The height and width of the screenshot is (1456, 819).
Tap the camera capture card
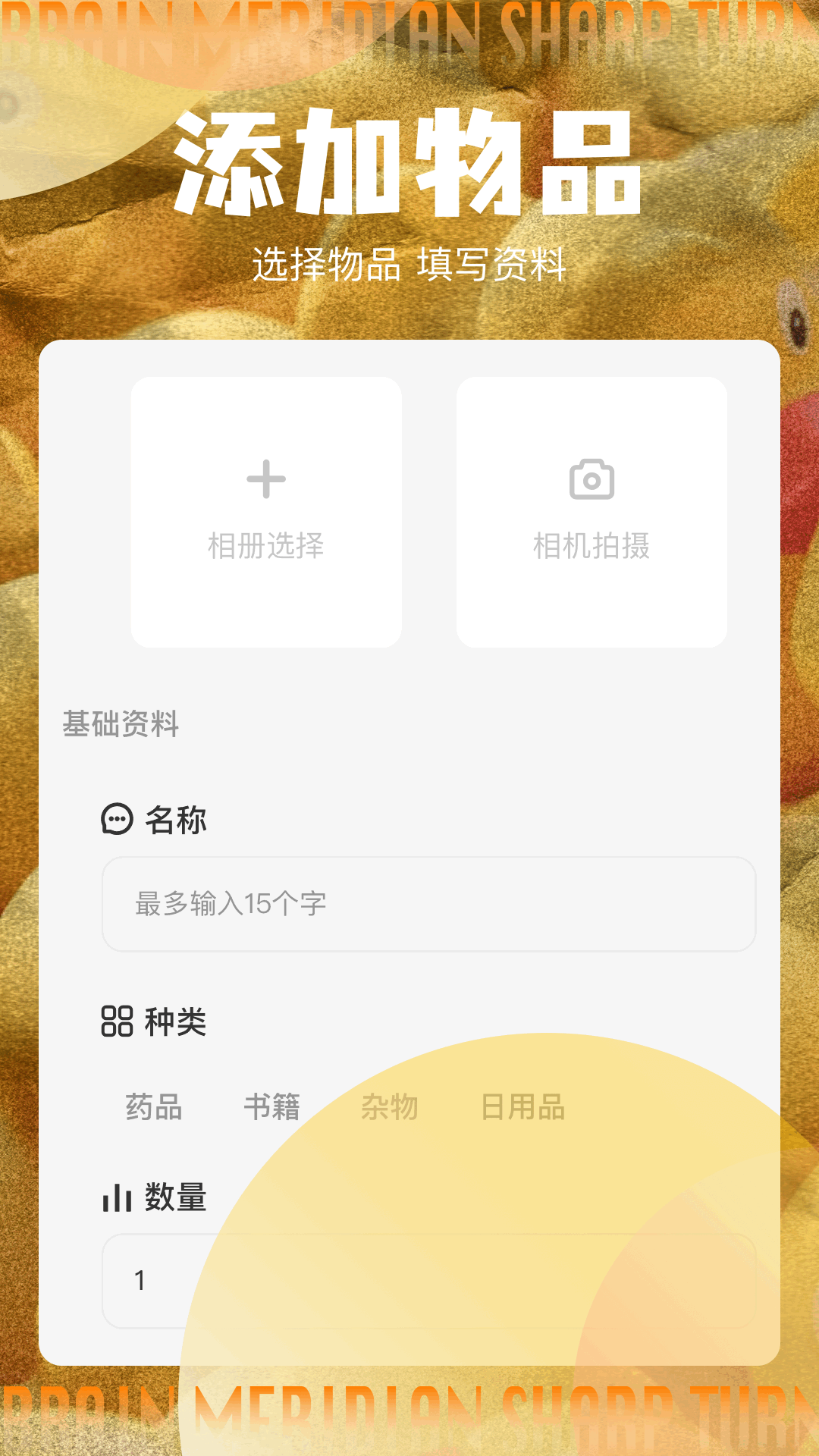coord(591,510)
